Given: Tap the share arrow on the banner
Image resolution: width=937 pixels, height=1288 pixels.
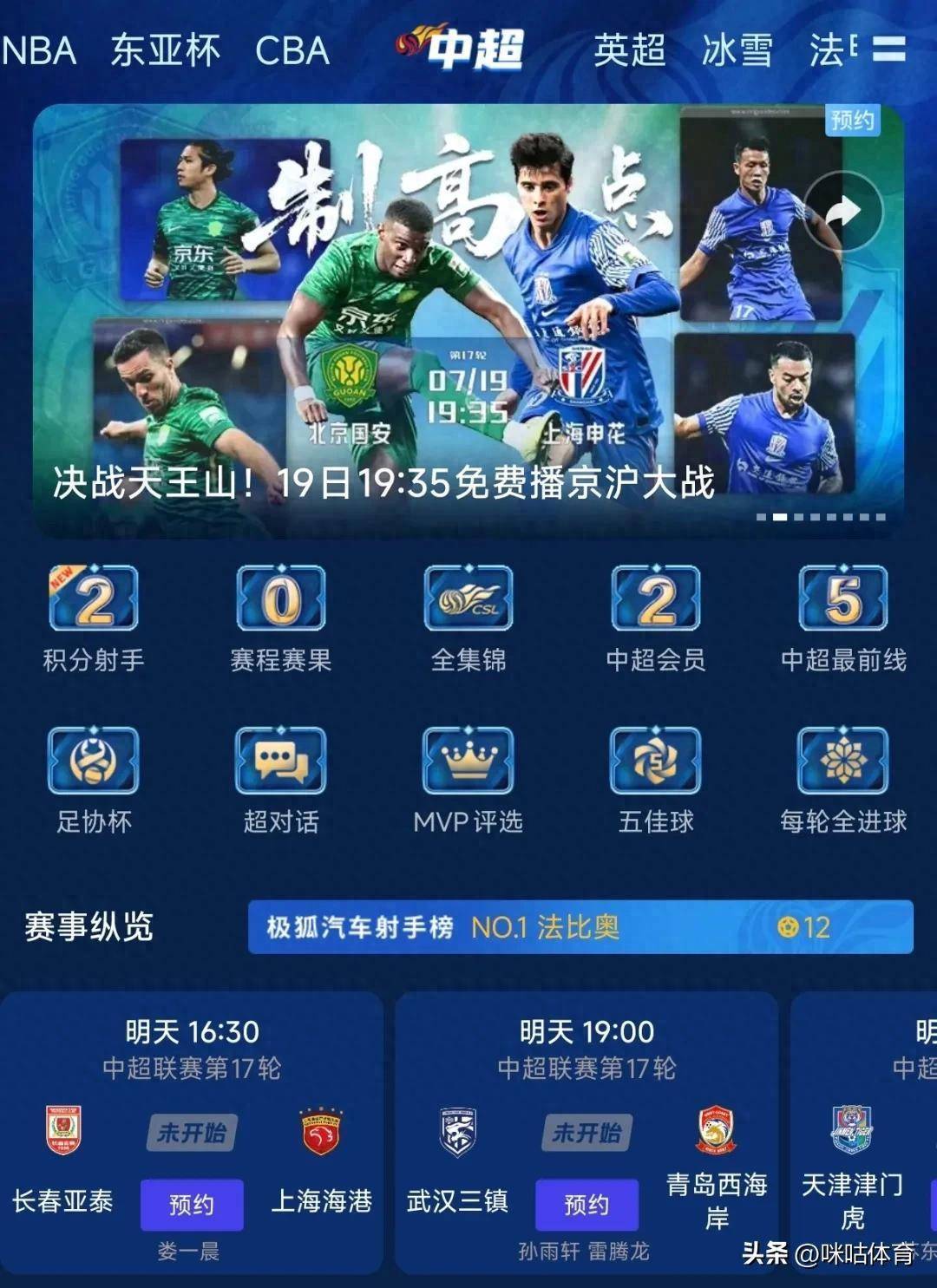Looking at the screenshot, I should coord(842,212).
